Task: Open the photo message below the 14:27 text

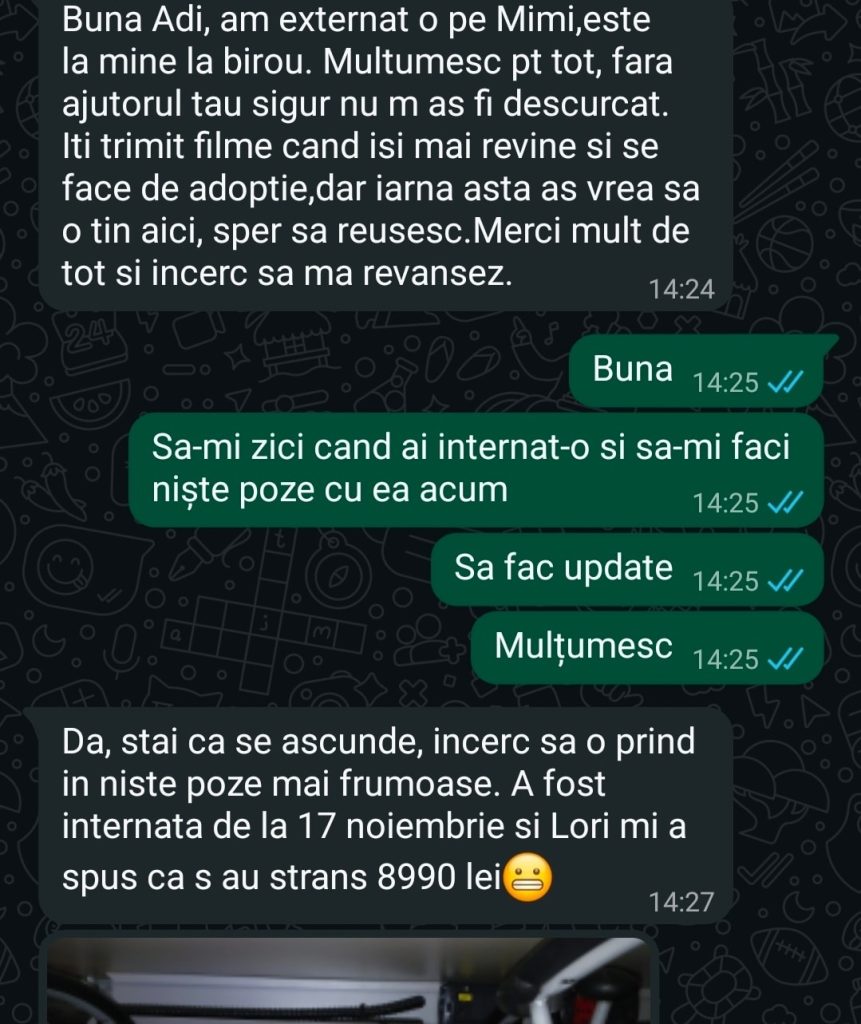Action: tap(349, 983)
